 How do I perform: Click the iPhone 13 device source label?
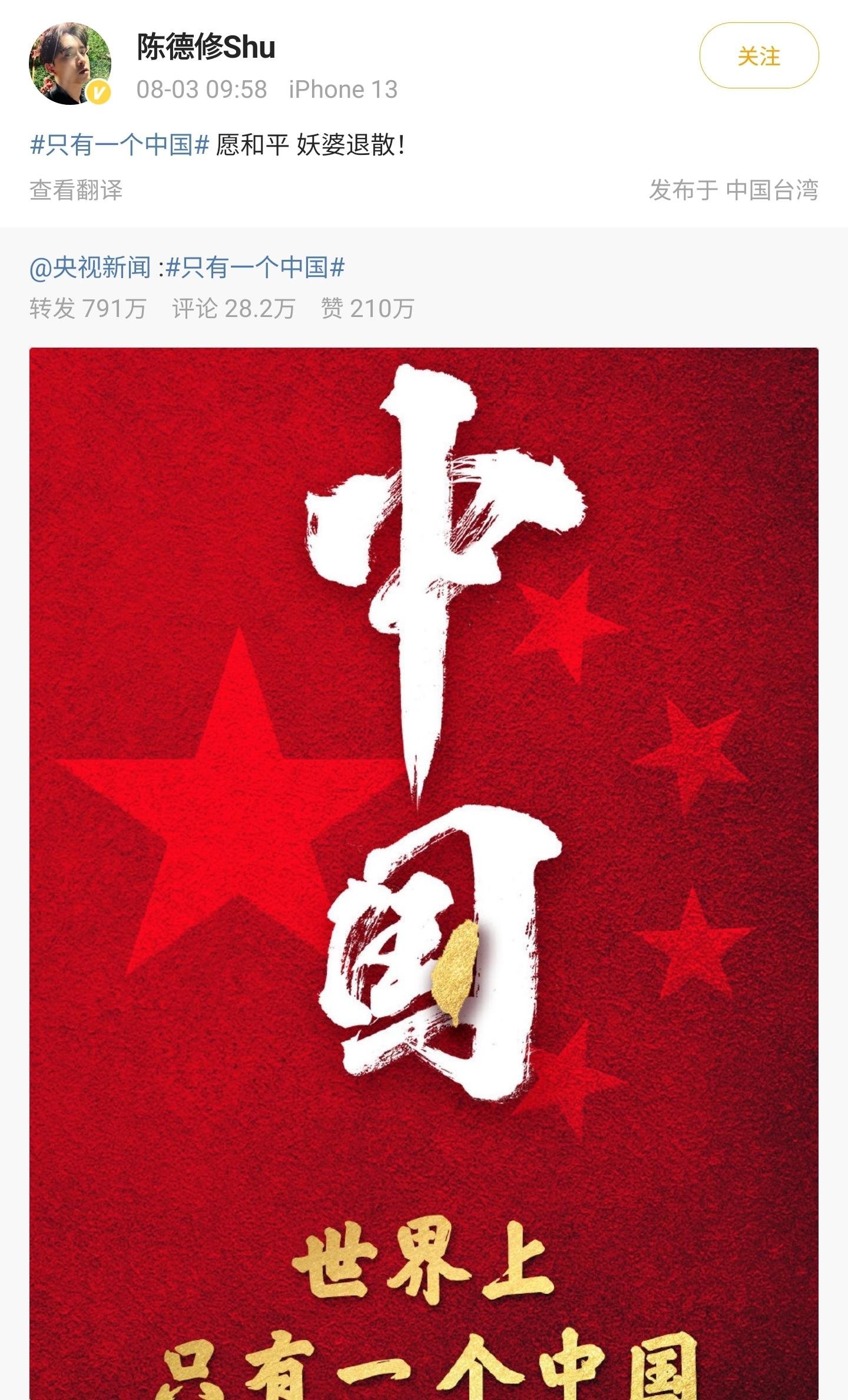343,90
